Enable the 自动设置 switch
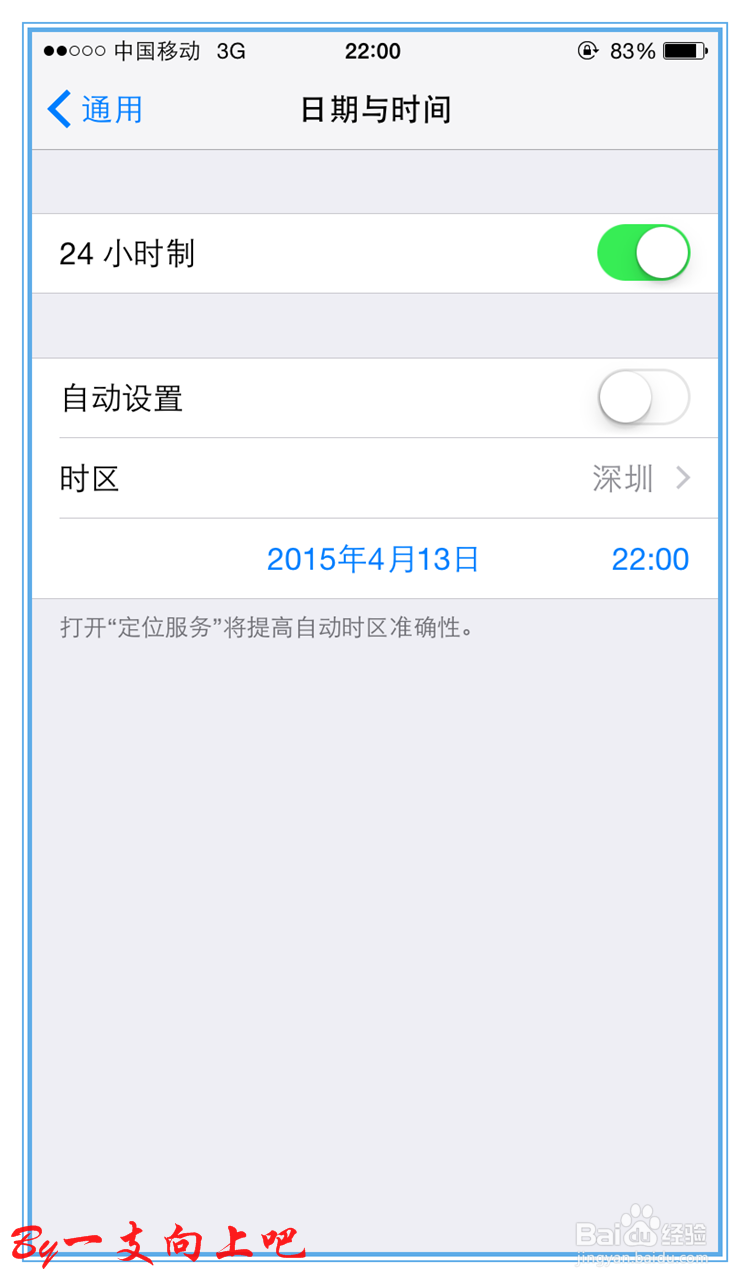This screenshot has height=1284, width=750. 643,397
